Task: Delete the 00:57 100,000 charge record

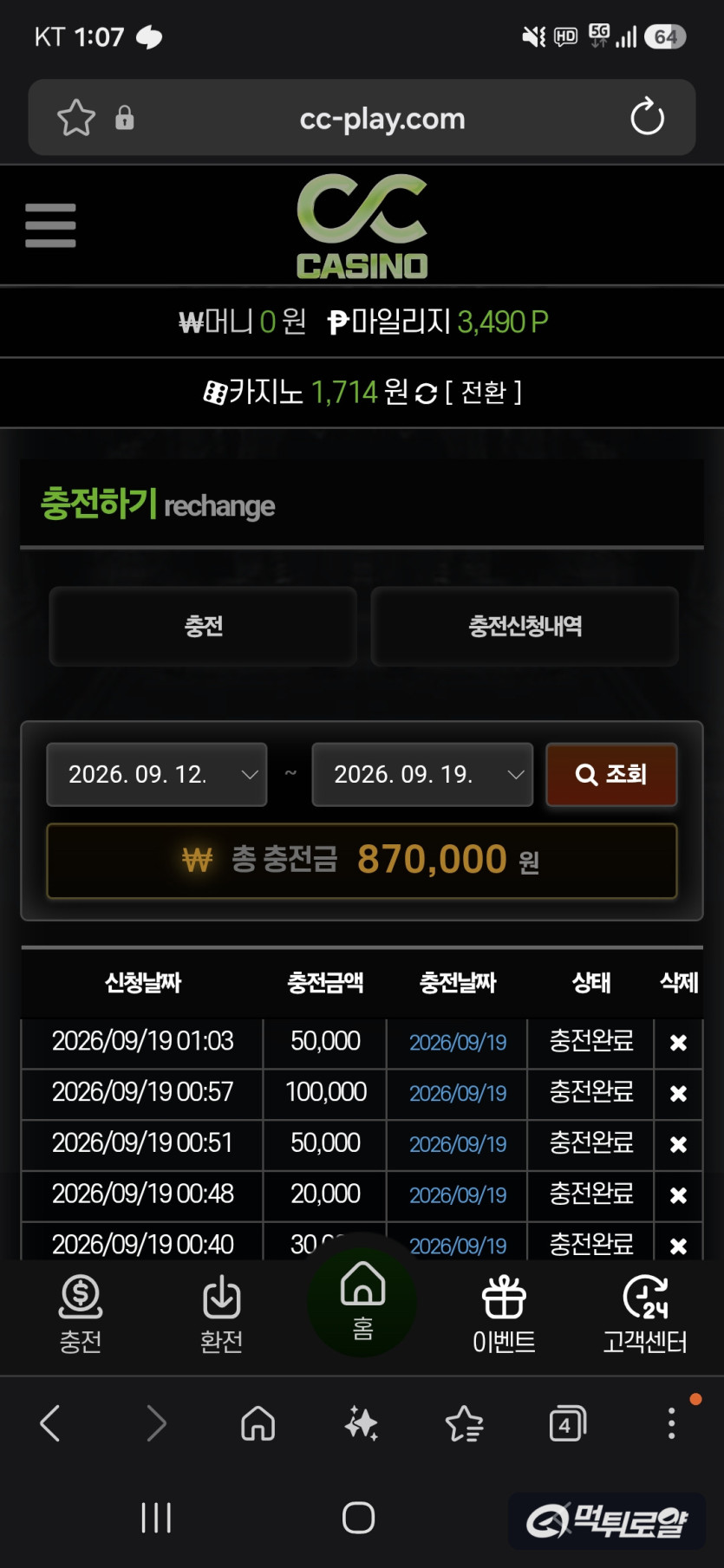Action: tap(678, 1094)
